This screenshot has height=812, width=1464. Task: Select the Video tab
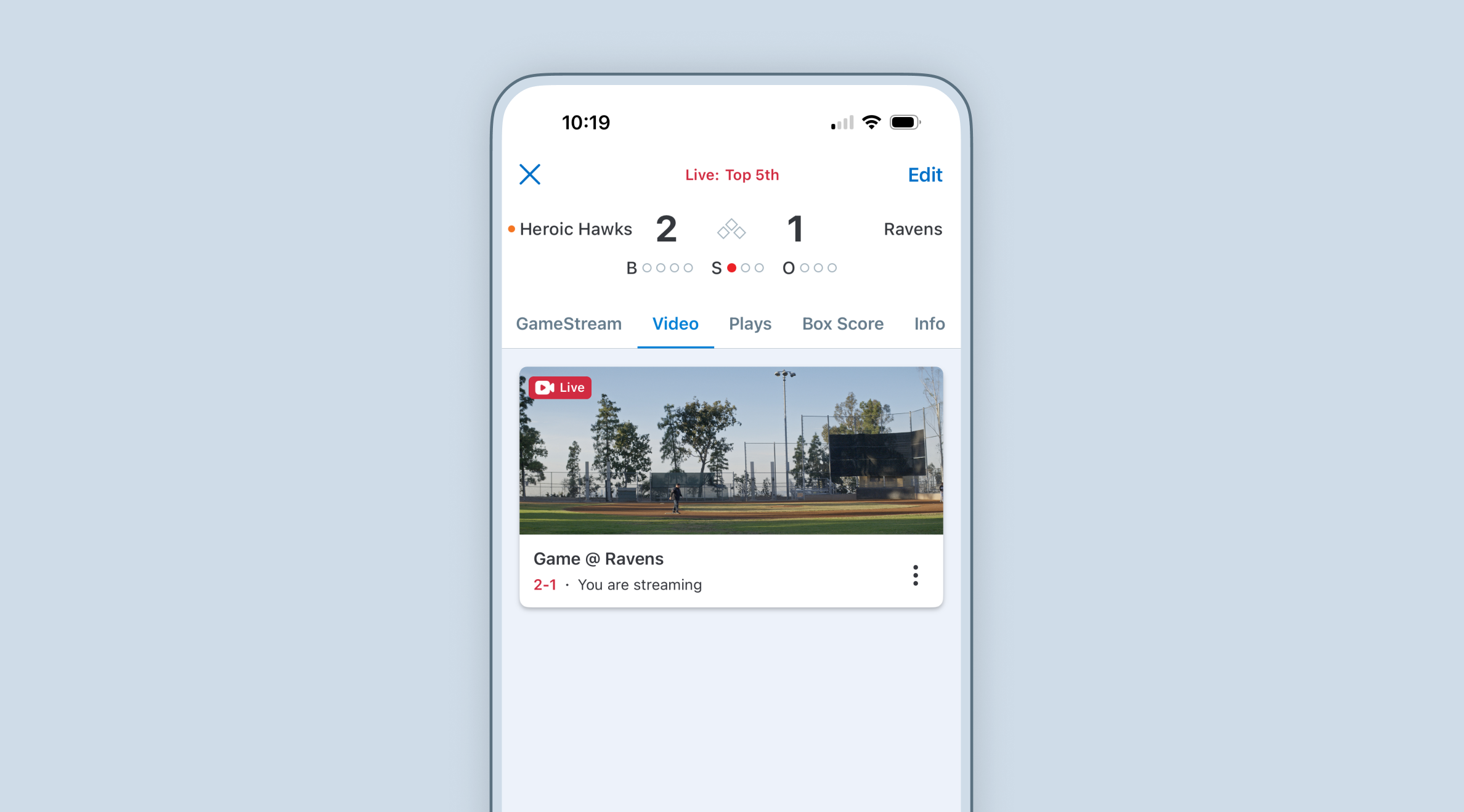[x=675, y=324]
